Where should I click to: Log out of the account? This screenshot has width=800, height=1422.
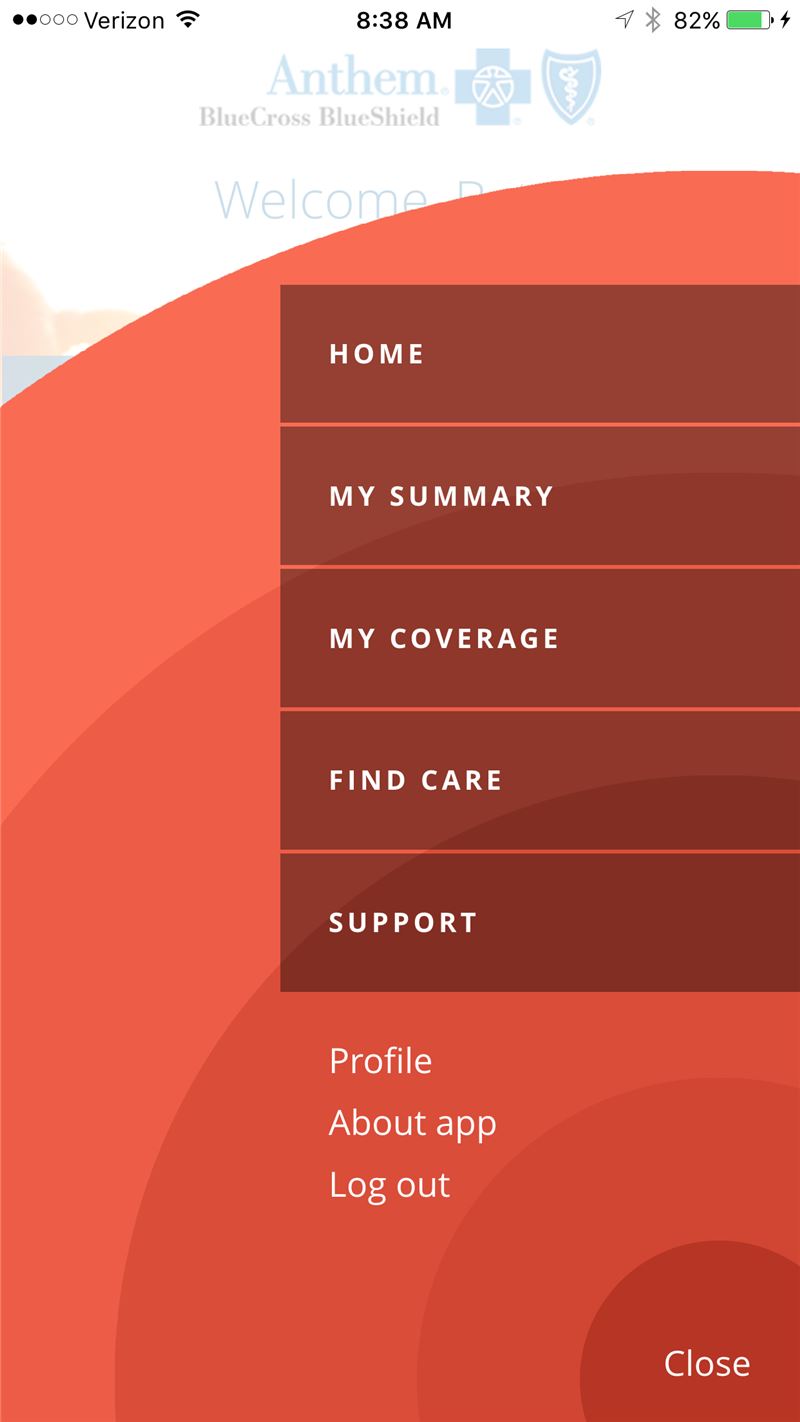389,1185
